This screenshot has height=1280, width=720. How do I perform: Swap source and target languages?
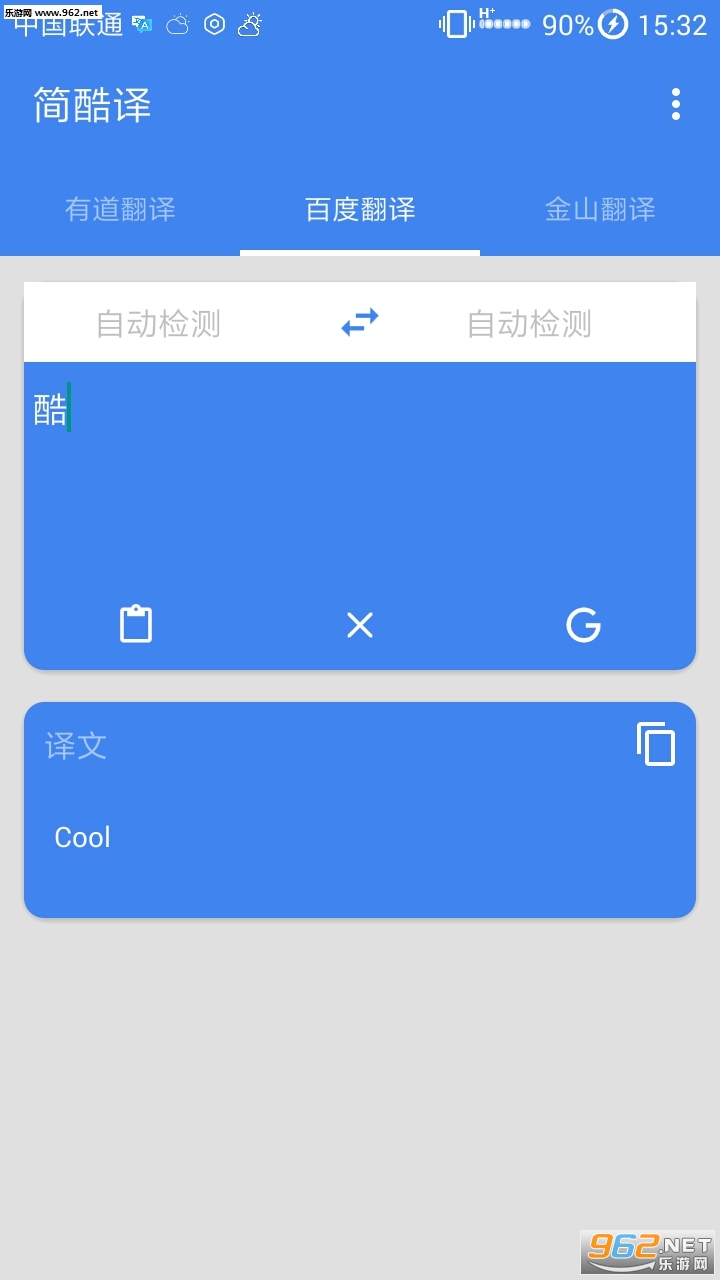360,322
